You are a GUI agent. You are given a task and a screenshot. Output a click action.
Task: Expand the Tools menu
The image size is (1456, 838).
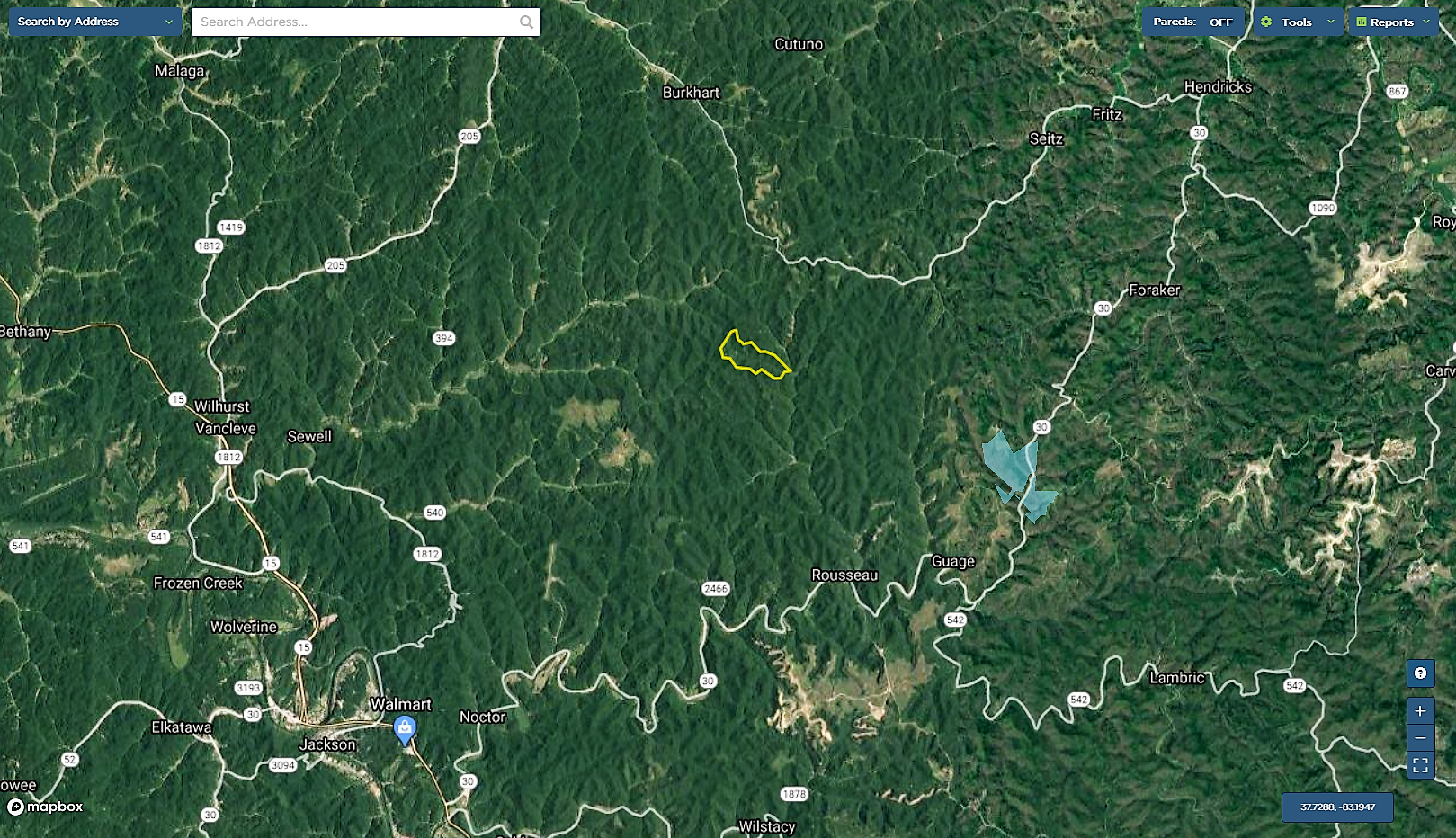[1298, 22]
